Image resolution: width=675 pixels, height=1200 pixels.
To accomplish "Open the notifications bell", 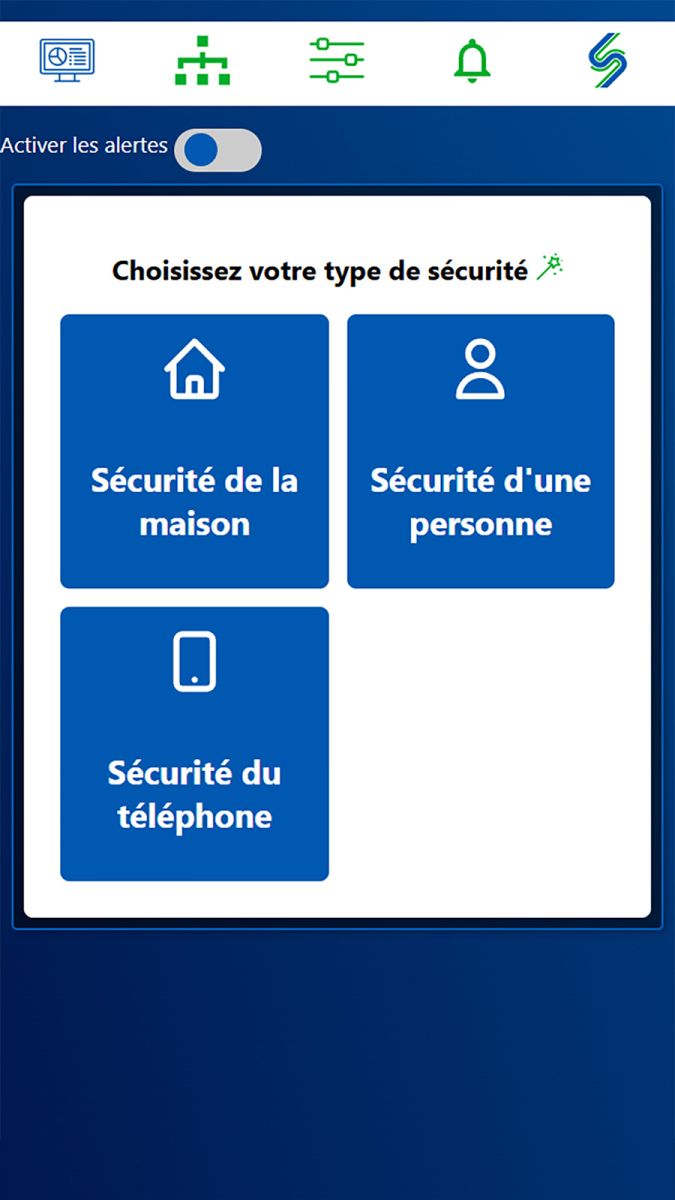I will pos(472,61).
